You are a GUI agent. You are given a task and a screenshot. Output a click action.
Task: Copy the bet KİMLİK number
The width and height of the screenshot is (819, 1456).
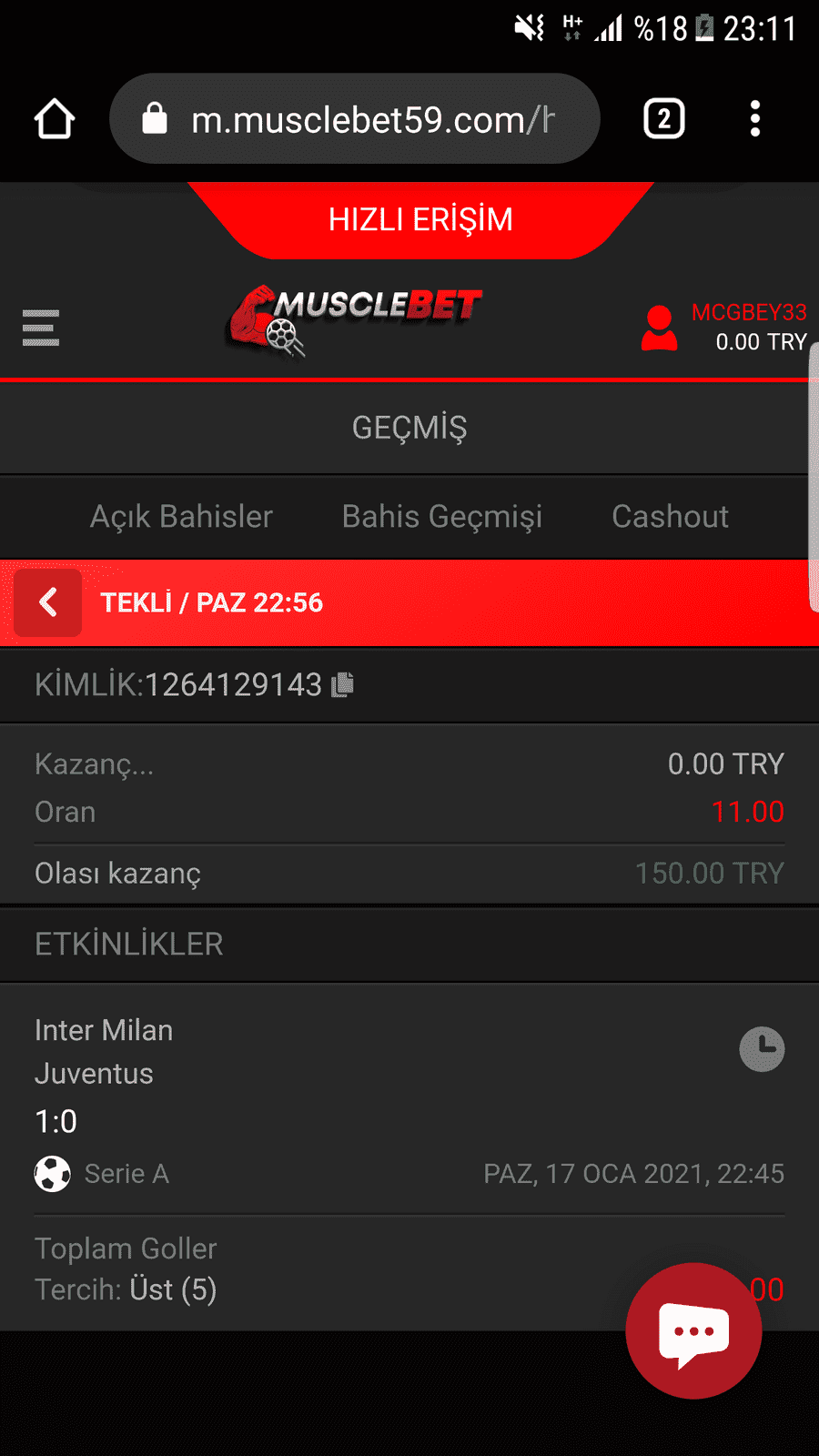tap(343, 684)
